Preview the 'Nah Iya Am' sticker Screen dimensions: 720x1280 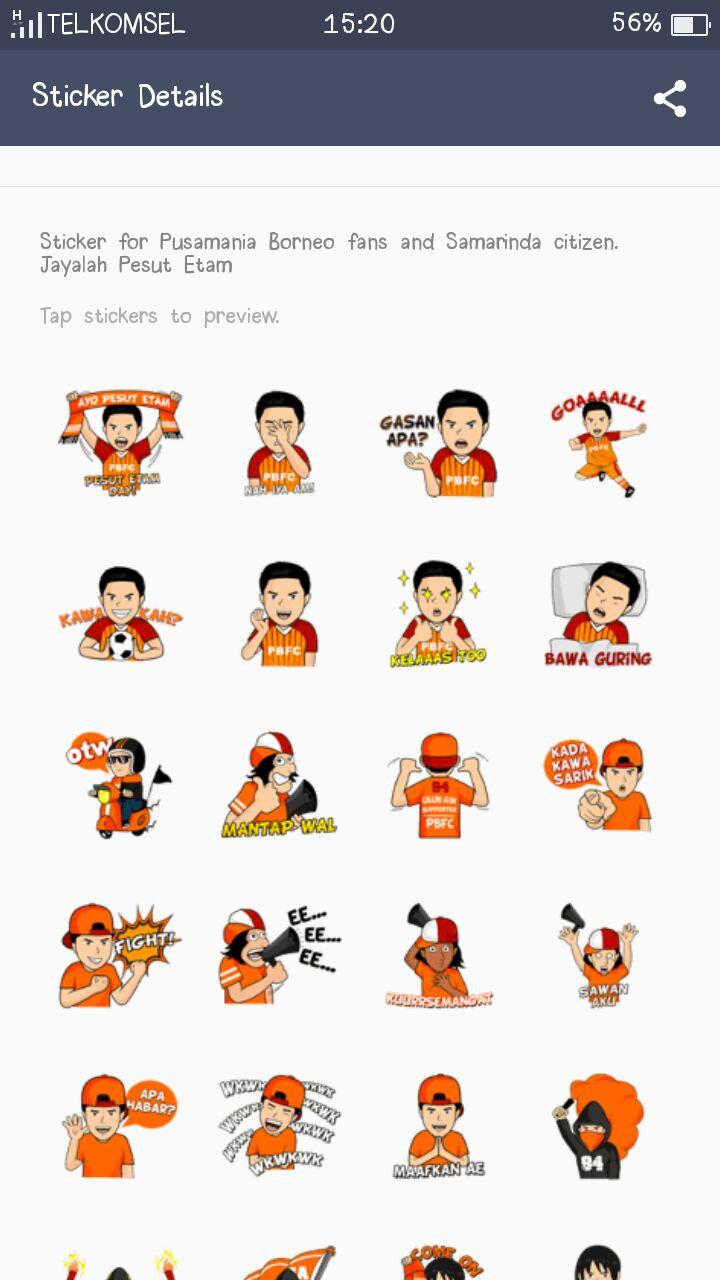click(x=280, y=443)
